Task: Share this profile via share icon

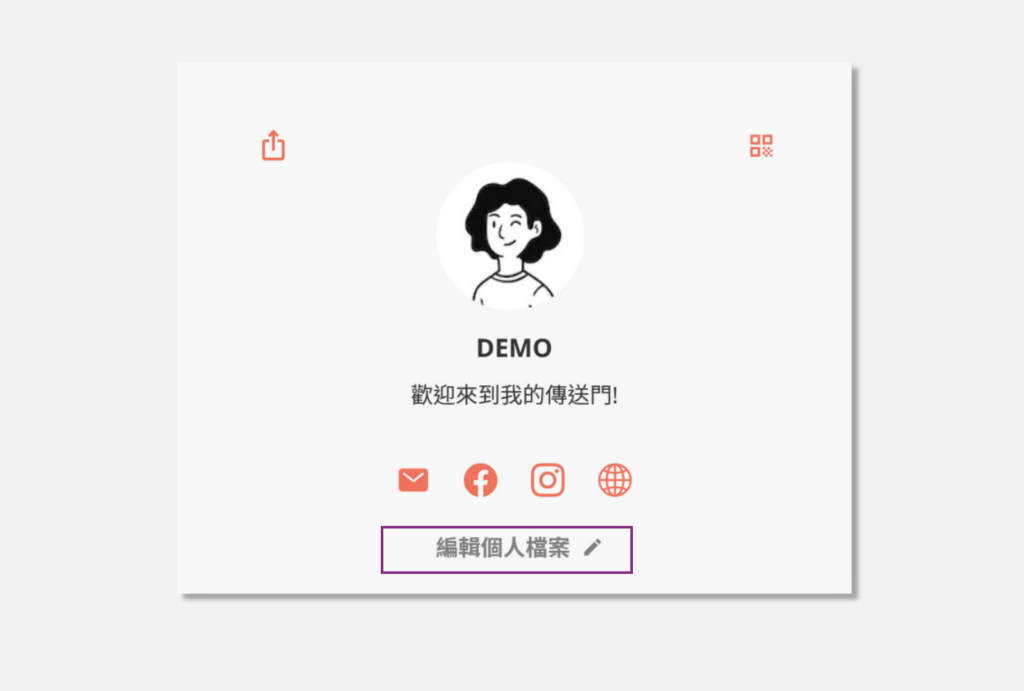Action: tap(273, 145)
